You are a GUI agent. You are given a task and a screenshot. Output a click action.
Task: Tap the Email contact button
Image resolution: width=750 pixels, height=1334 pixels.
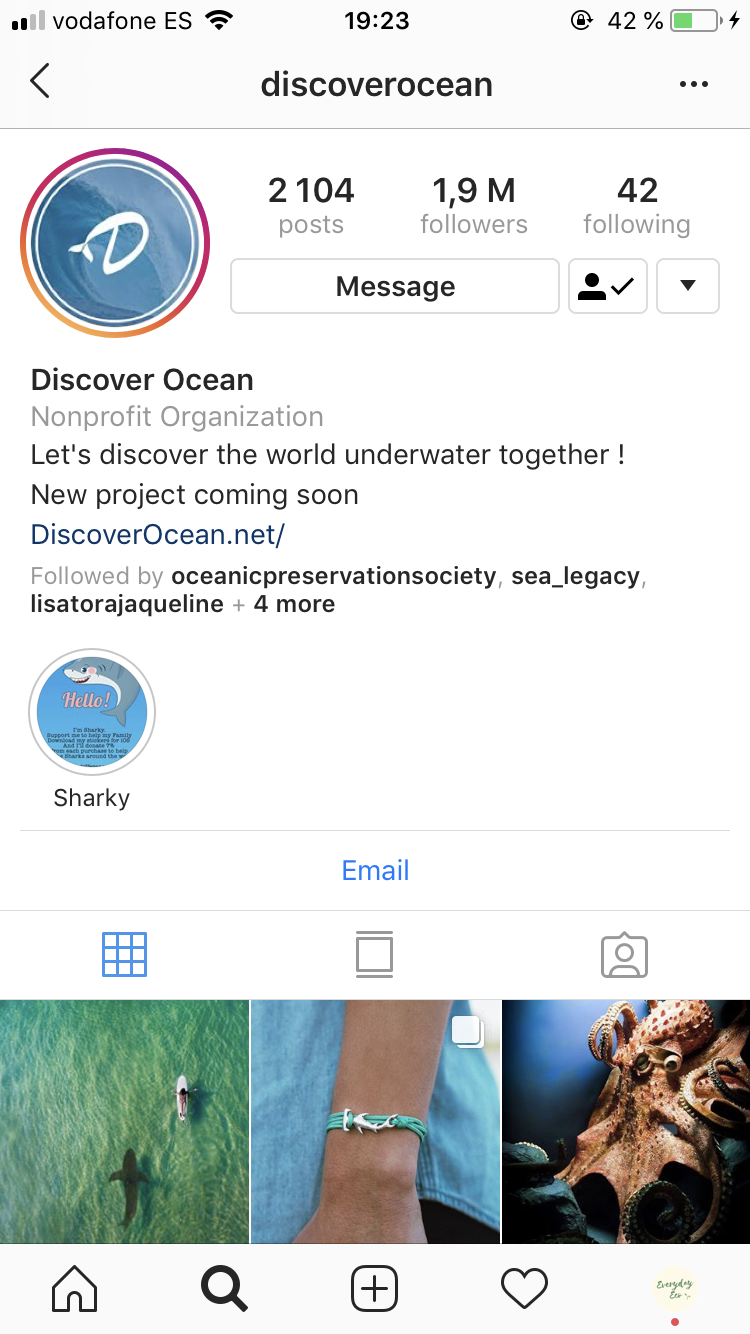[x=375, y=870]
